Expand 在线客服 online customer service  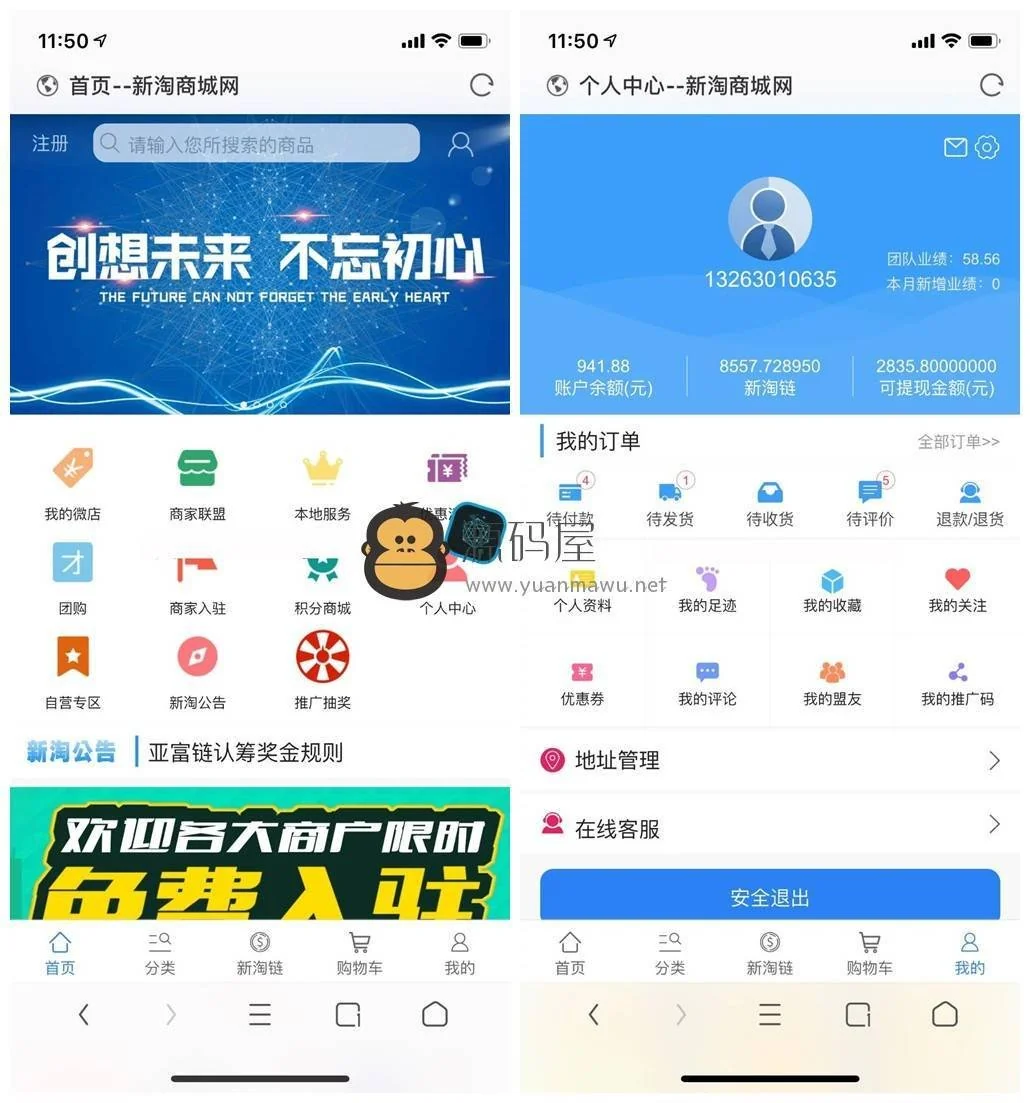770,825
